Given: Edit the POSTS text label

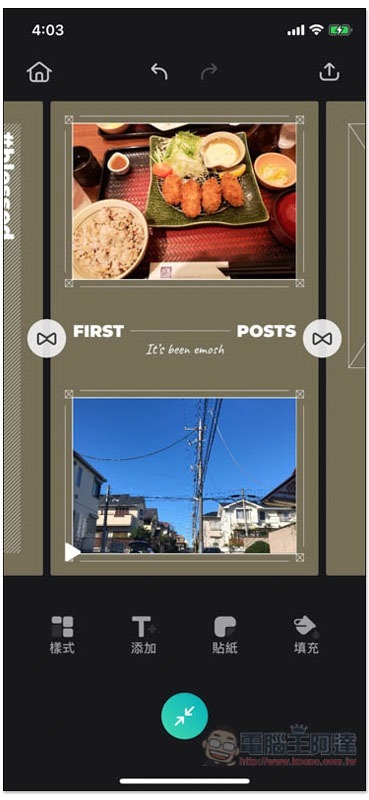Looking at the screenshot, I should tap(266, 331).
